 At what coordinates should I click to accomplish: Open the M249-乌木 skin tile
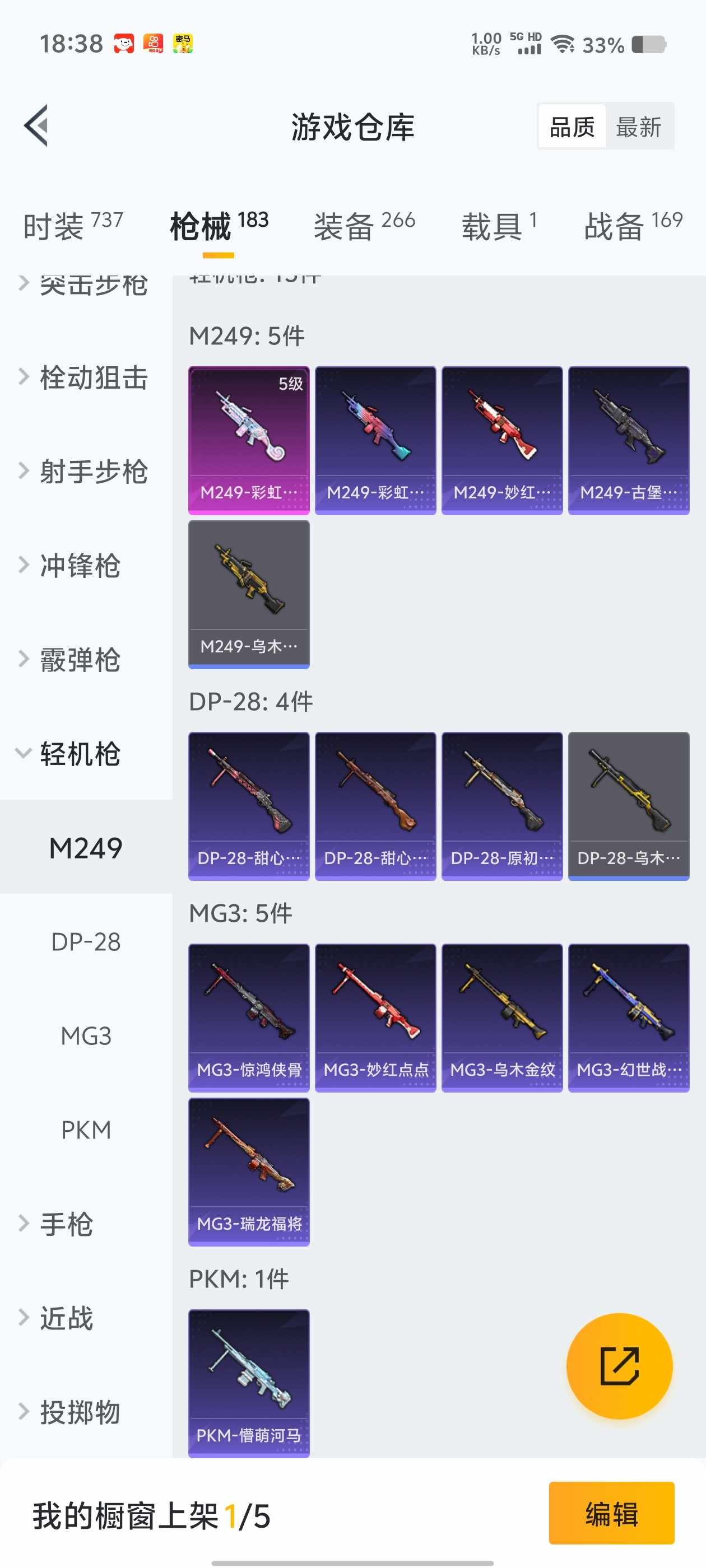pos(249,594)
